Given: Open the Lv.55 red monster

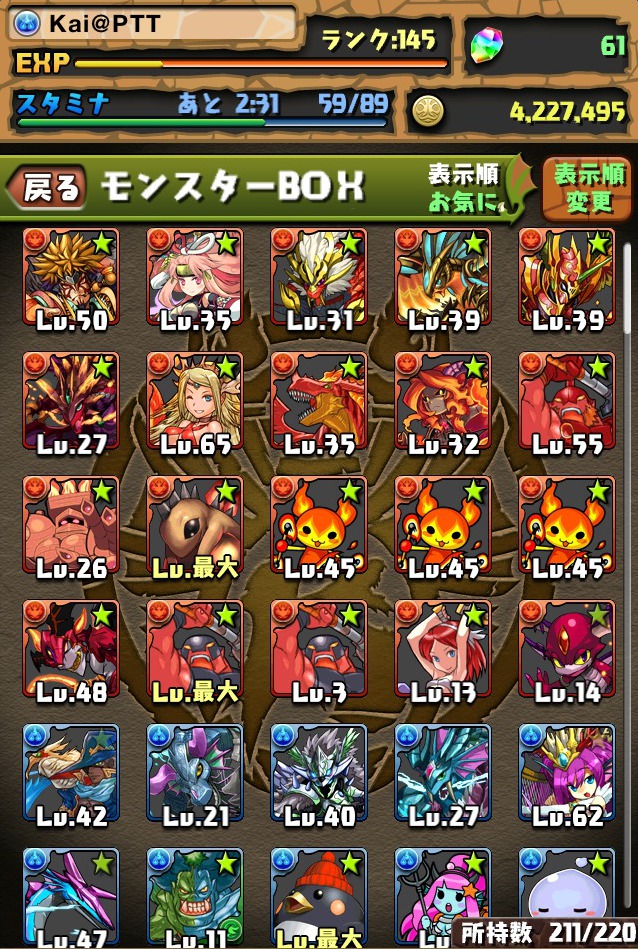Looking at the screenshot, I should point(566,401).
